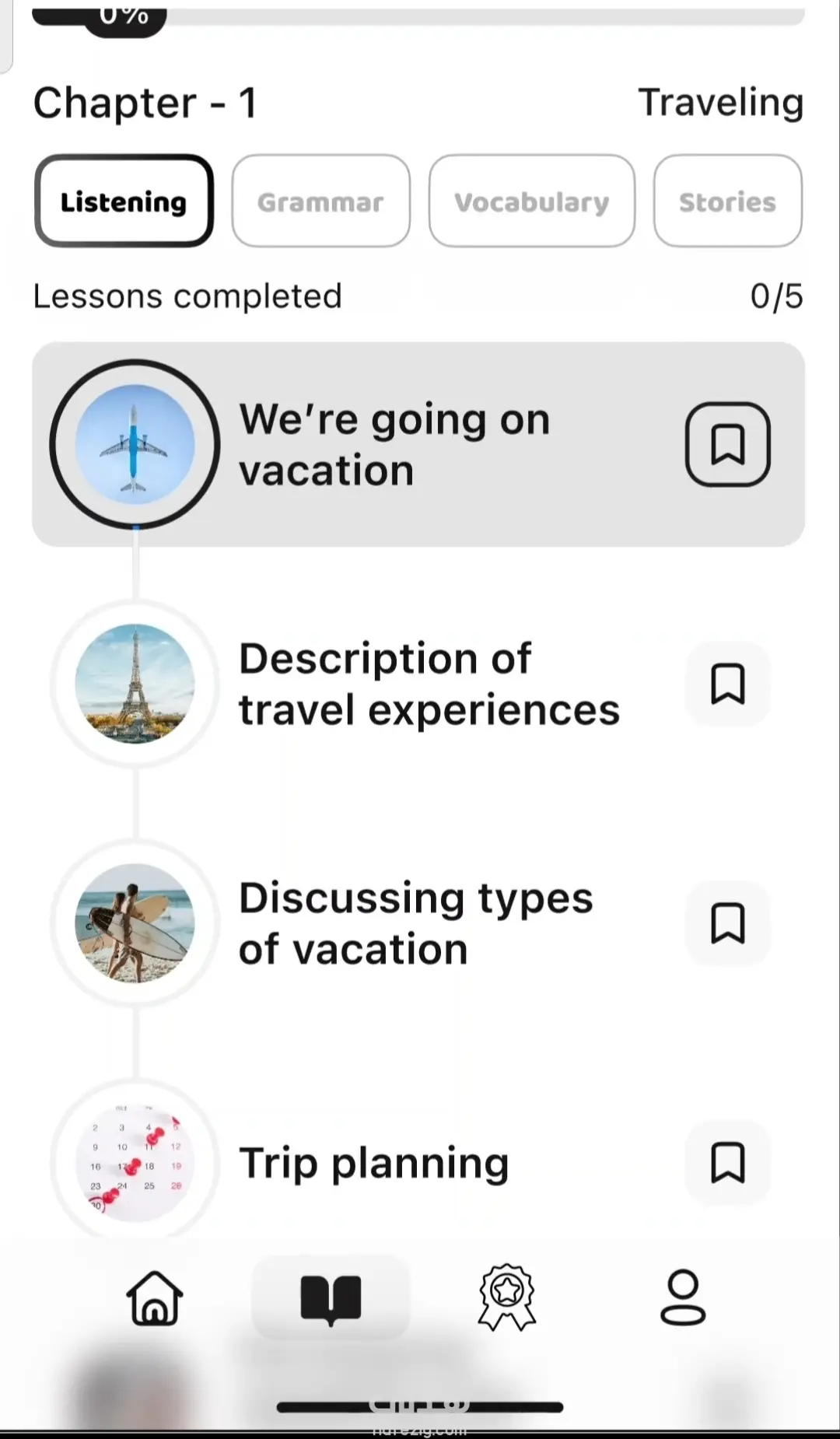Go to the home tab

pyautogui.click(x=155, y=1297)
